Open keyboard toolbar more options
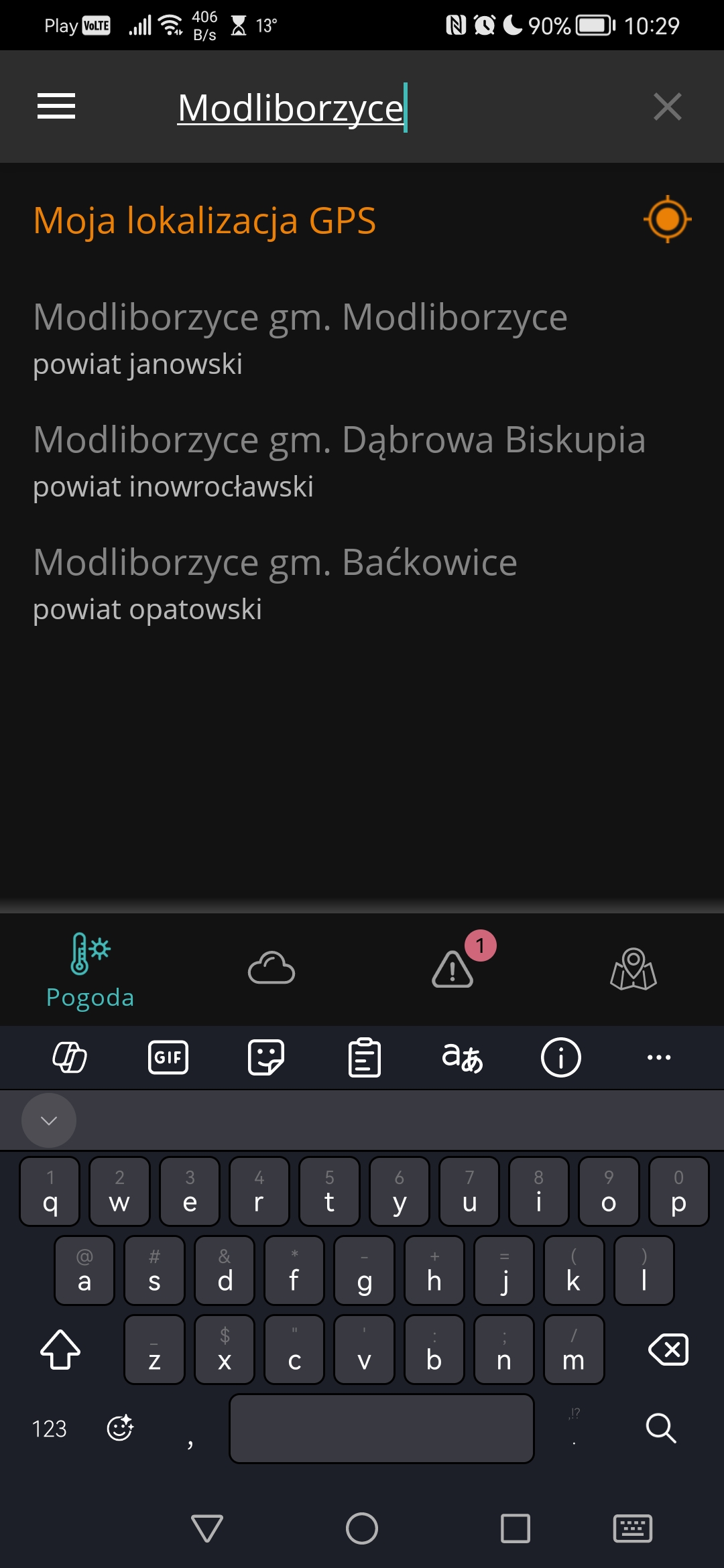The width and height of the screenshot is (724, 1568). tap(659, 1057)
